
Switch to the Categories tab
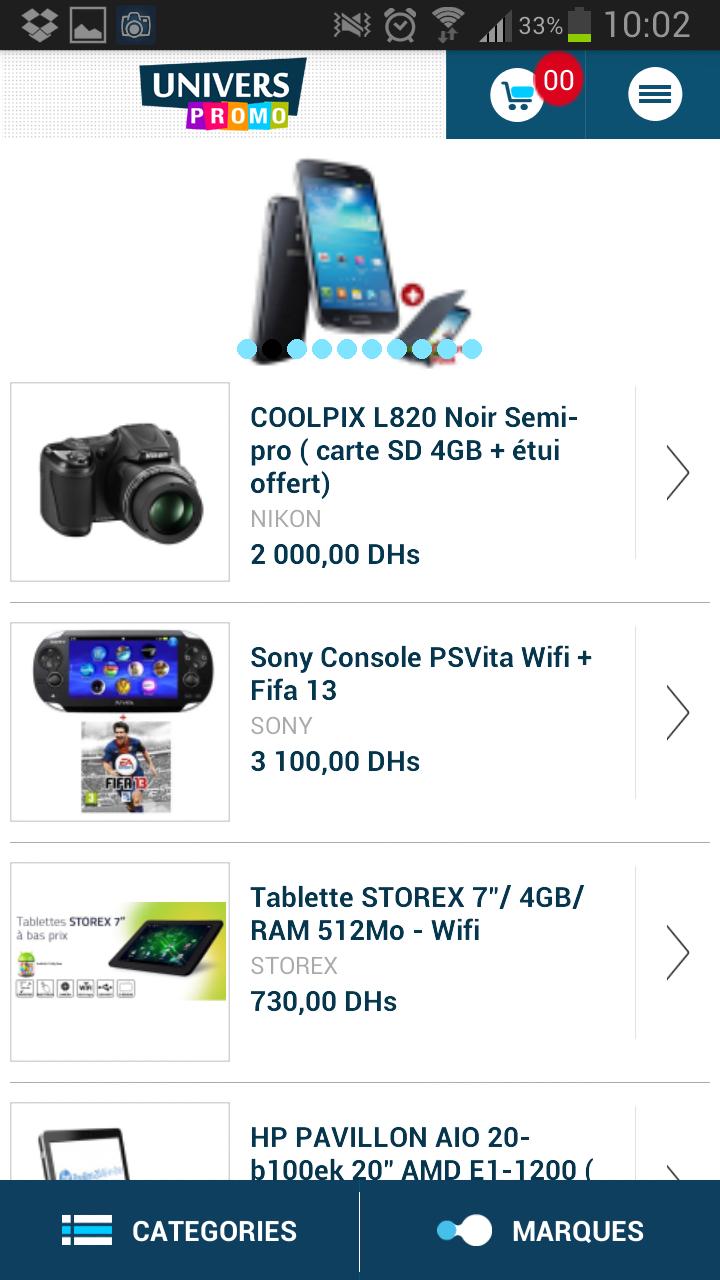[180, 1230]
